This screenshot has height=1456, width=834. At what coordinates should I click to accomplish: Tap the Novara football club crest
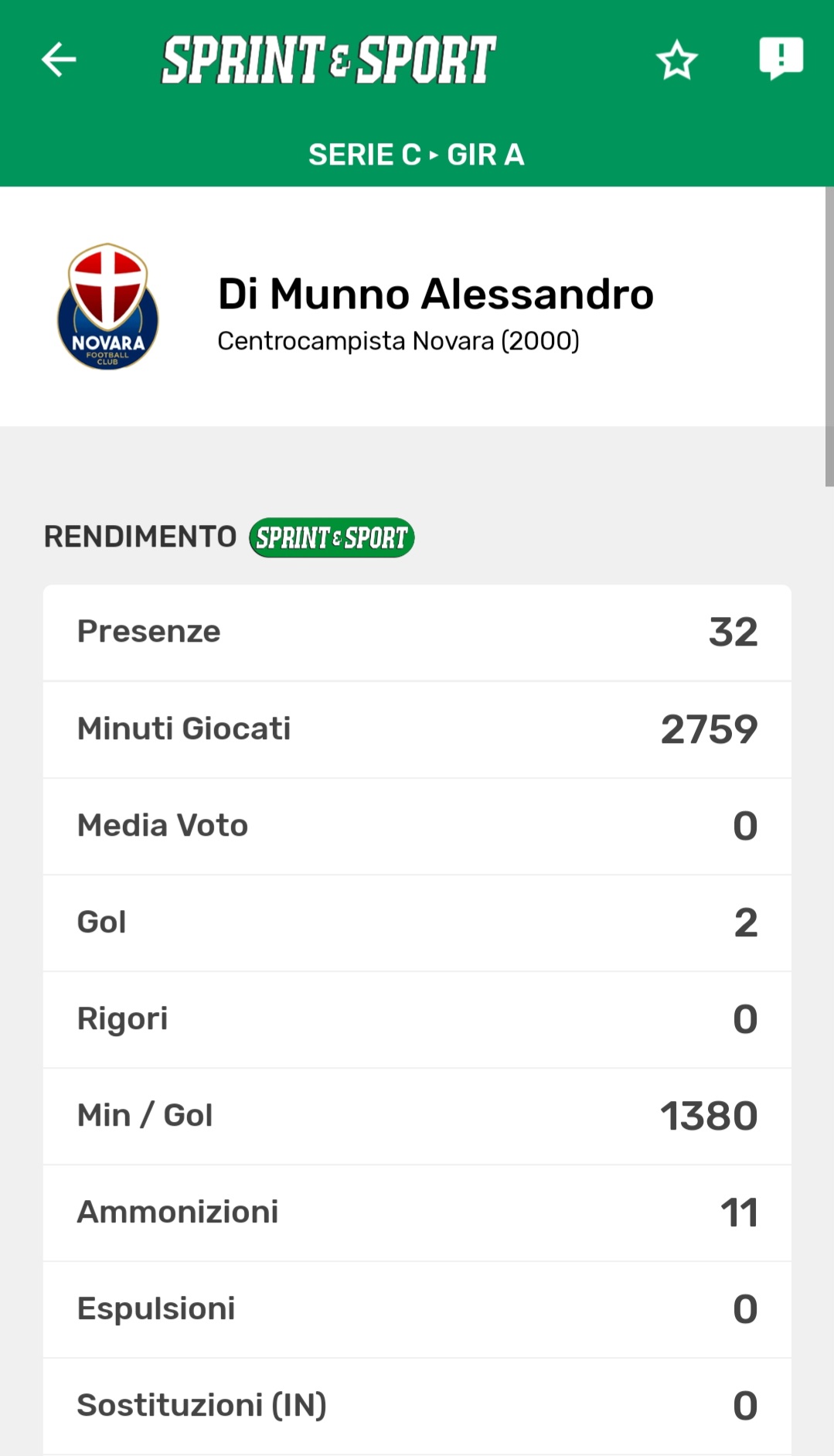pos(108,305)
